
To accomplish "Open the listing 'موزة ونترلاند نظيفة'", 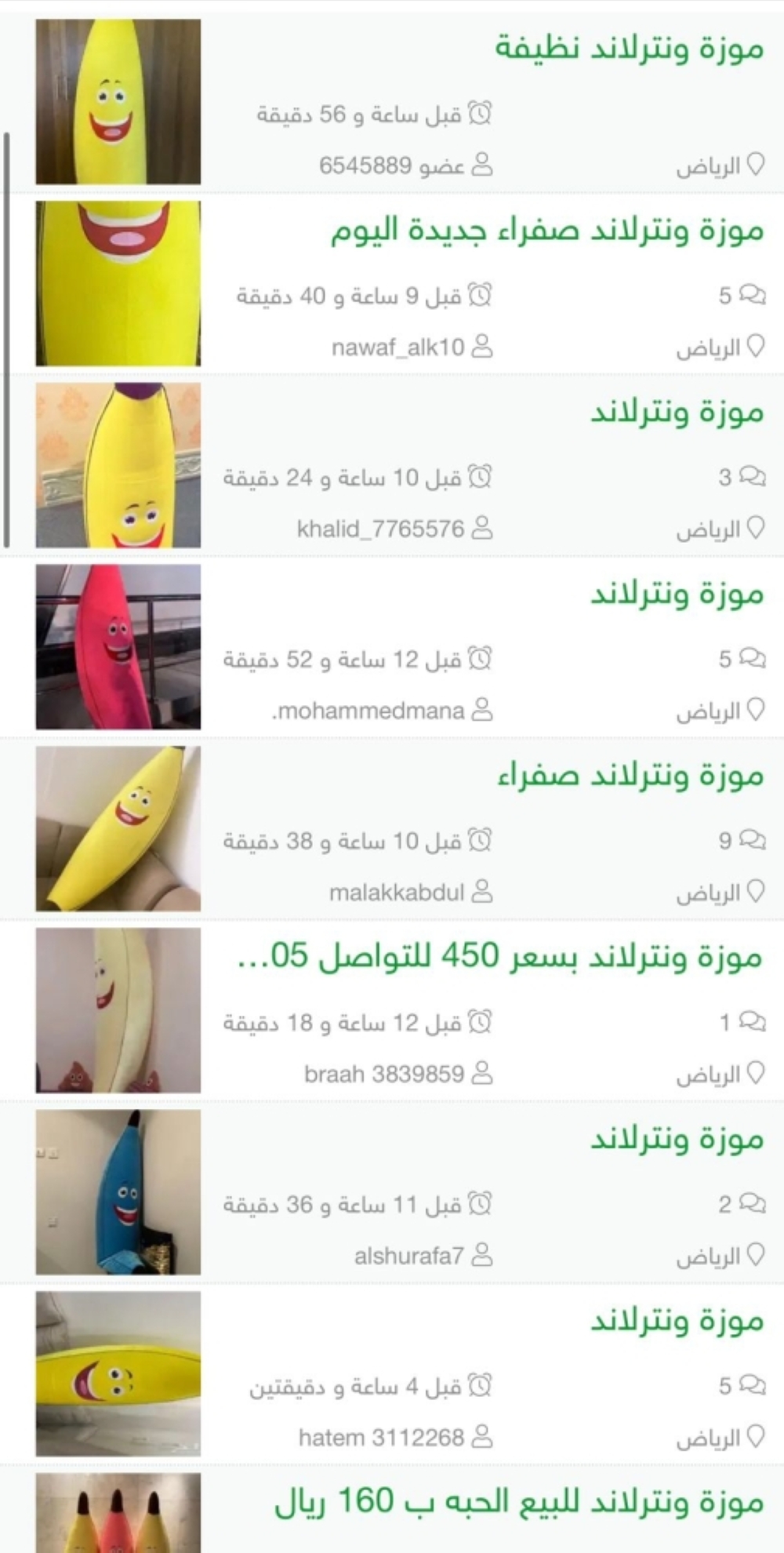I will 629,49.
